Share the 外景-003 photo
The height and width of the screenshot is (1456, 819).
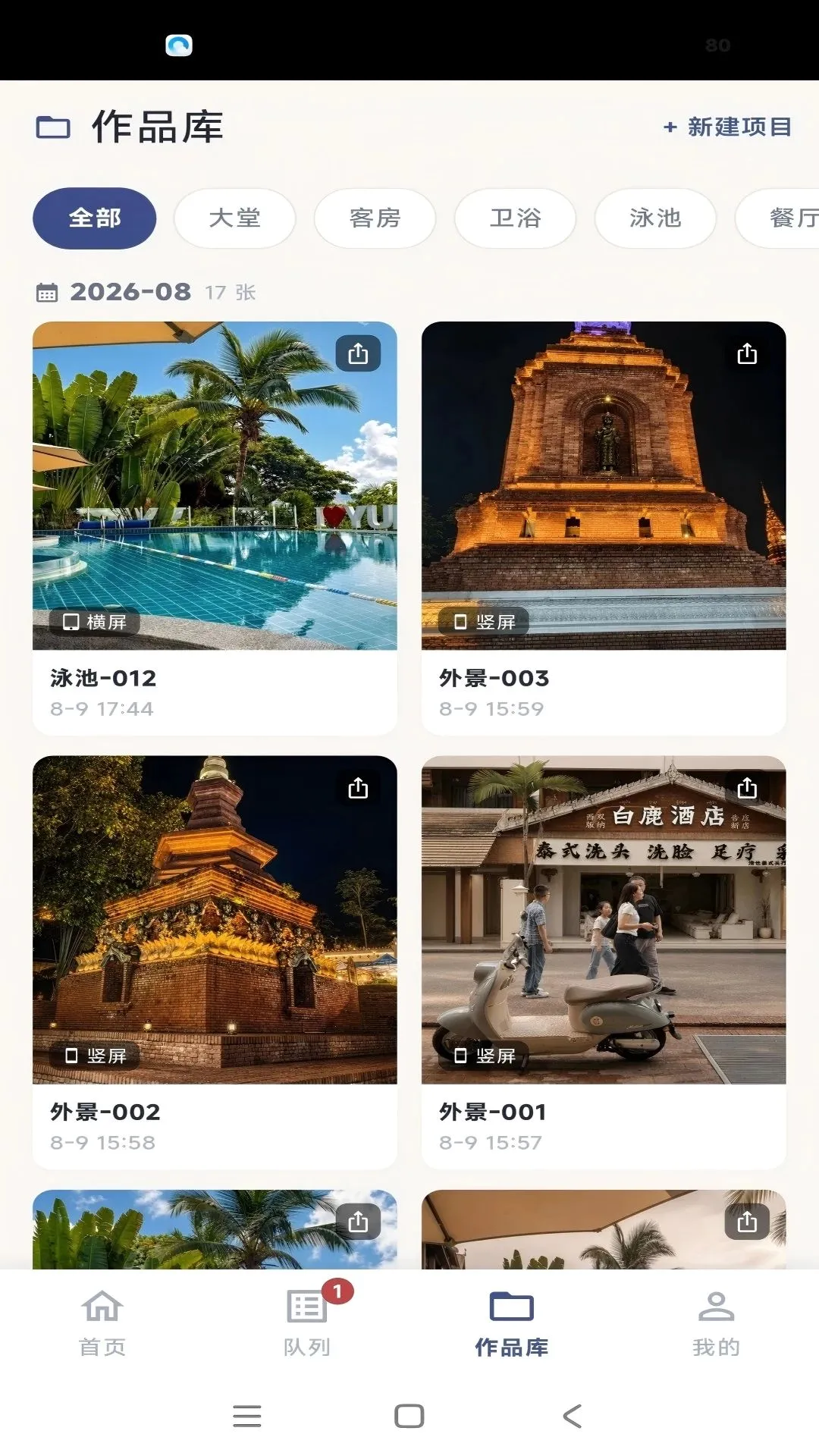[x=747, y=353]
